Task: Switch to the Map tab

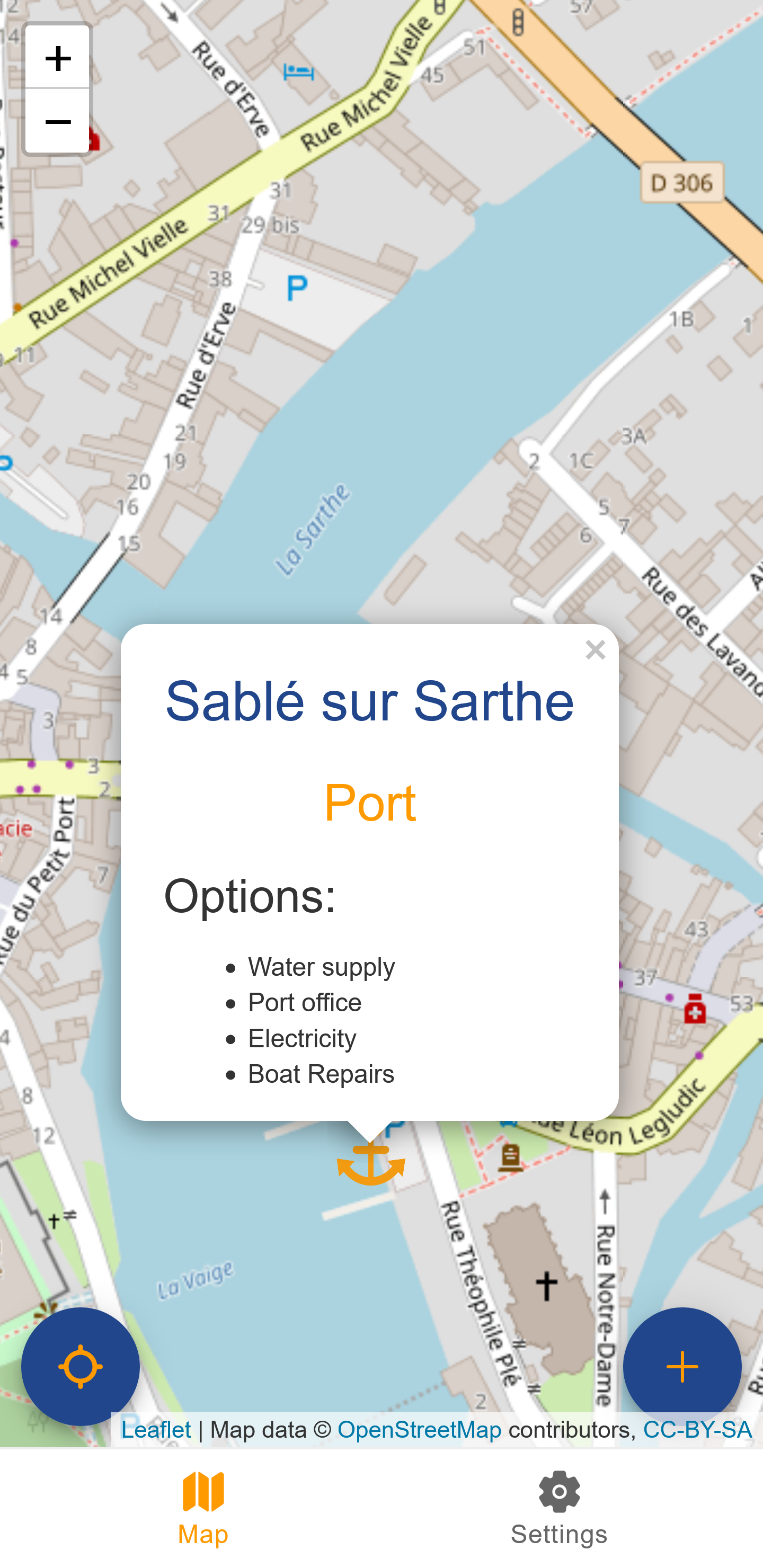Action: 203,1508
